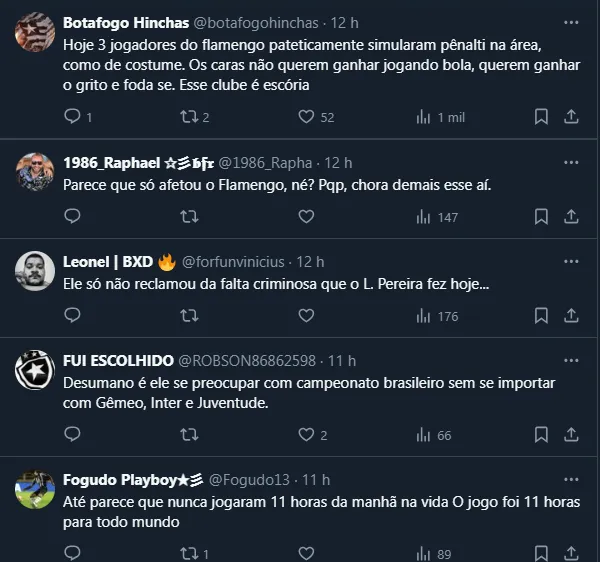
Task: Share the FUI ESCOLHIDO reply
Action: 571,435
